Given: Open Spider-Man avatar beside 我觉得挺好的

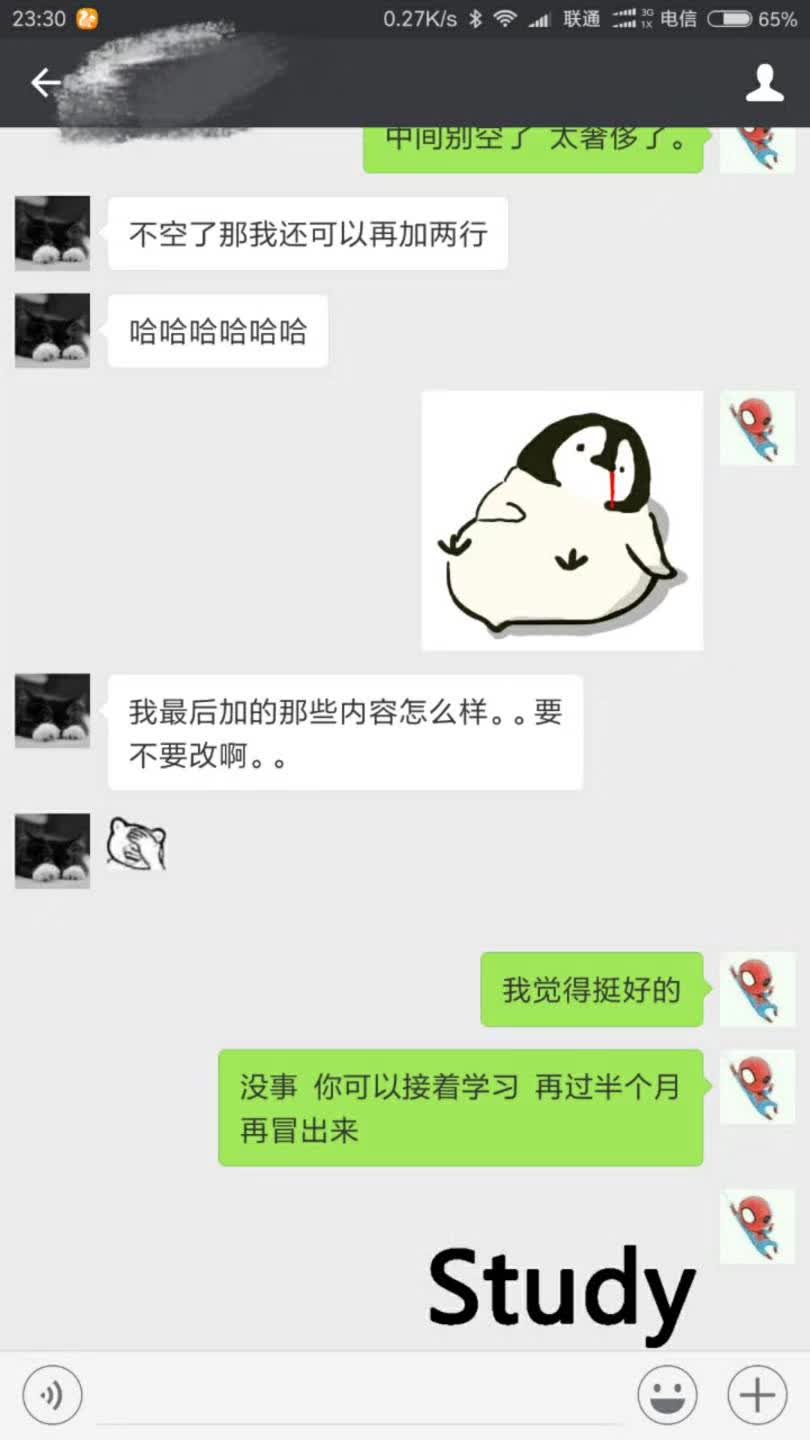Looking at the screenshot, I should pyautogui.click(x=757, y=989).
